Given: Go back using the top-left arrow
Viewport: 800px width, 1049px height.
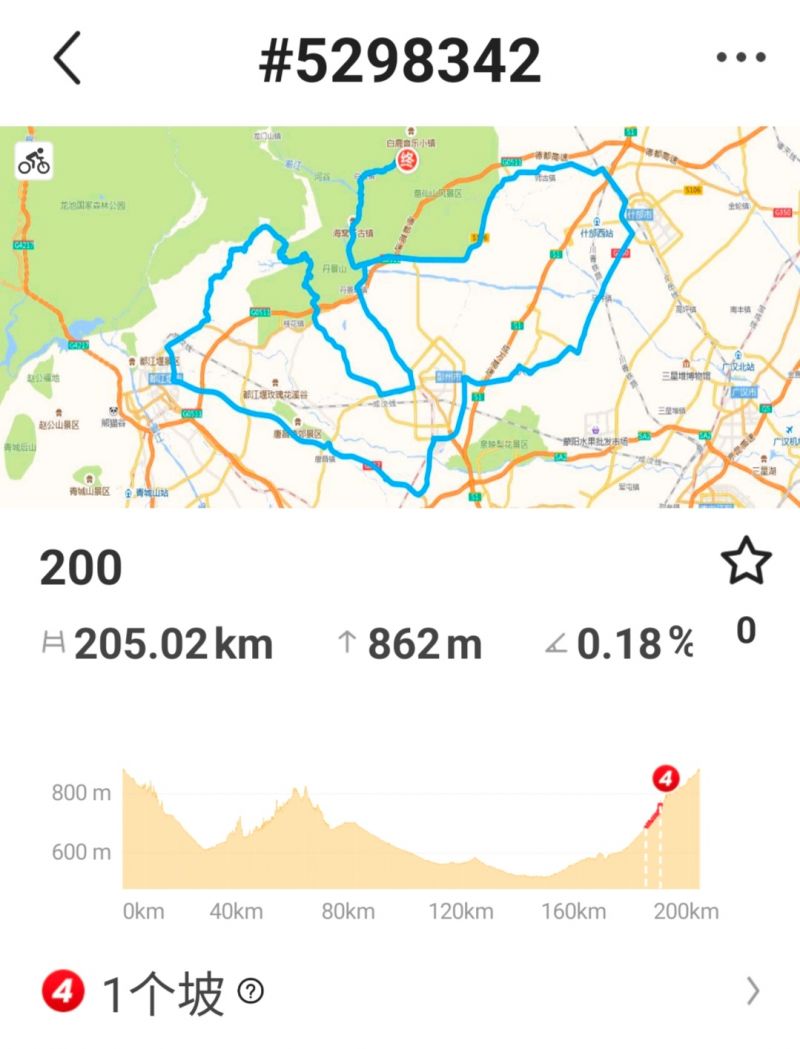Looking at the screenshot, I should click(x=67, y=59).
